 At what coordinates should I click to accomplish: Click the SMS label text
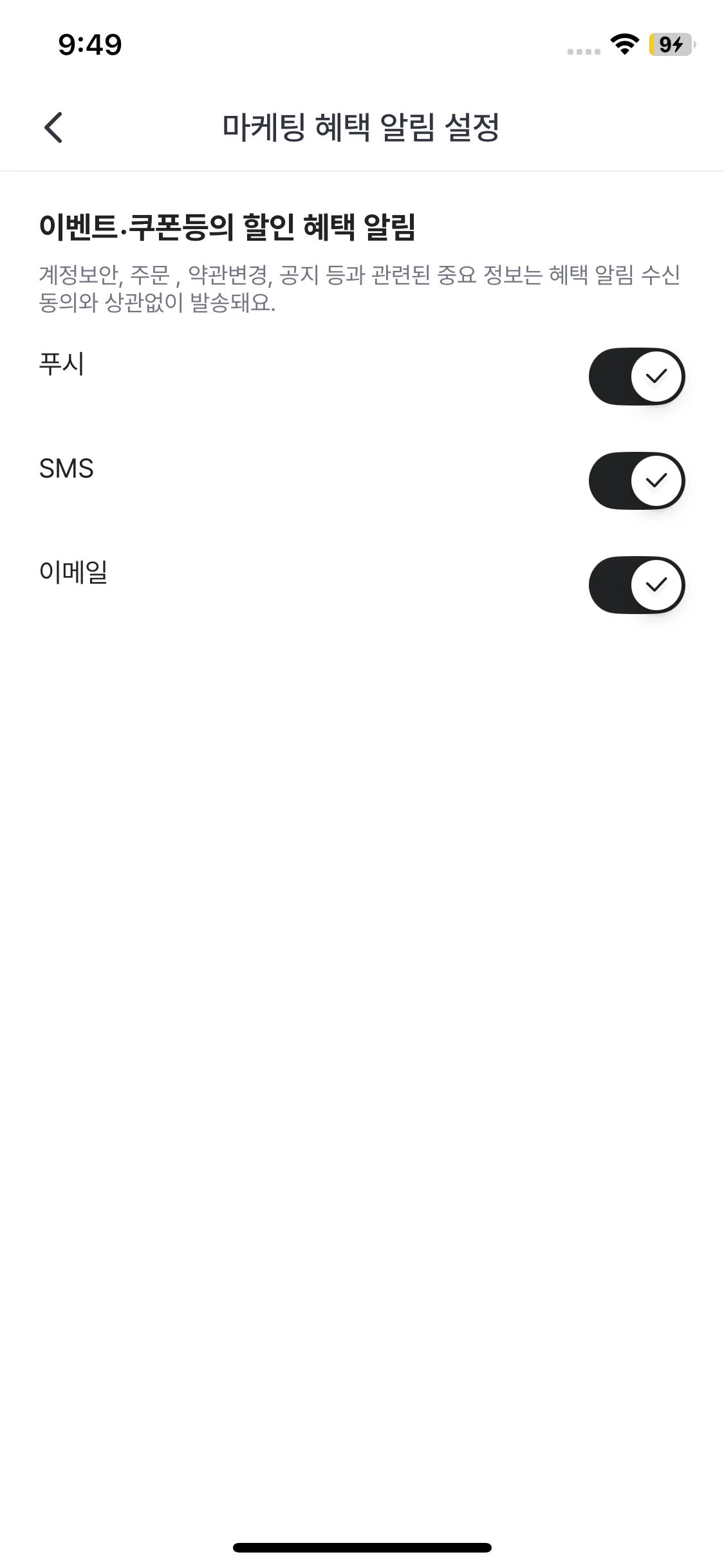point(66,469)
